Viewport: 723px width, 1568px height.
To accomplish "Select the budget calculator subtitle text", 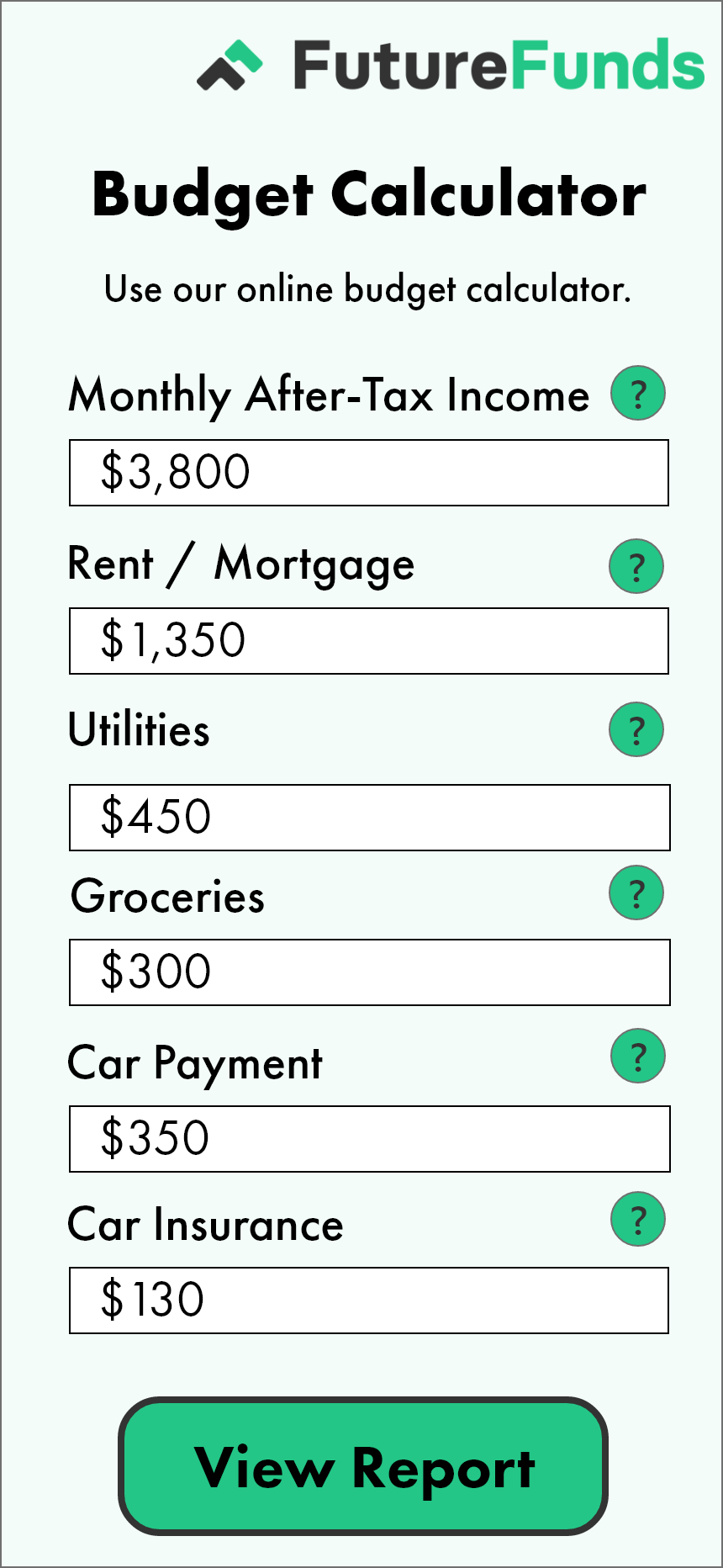I will coord(368,289).
